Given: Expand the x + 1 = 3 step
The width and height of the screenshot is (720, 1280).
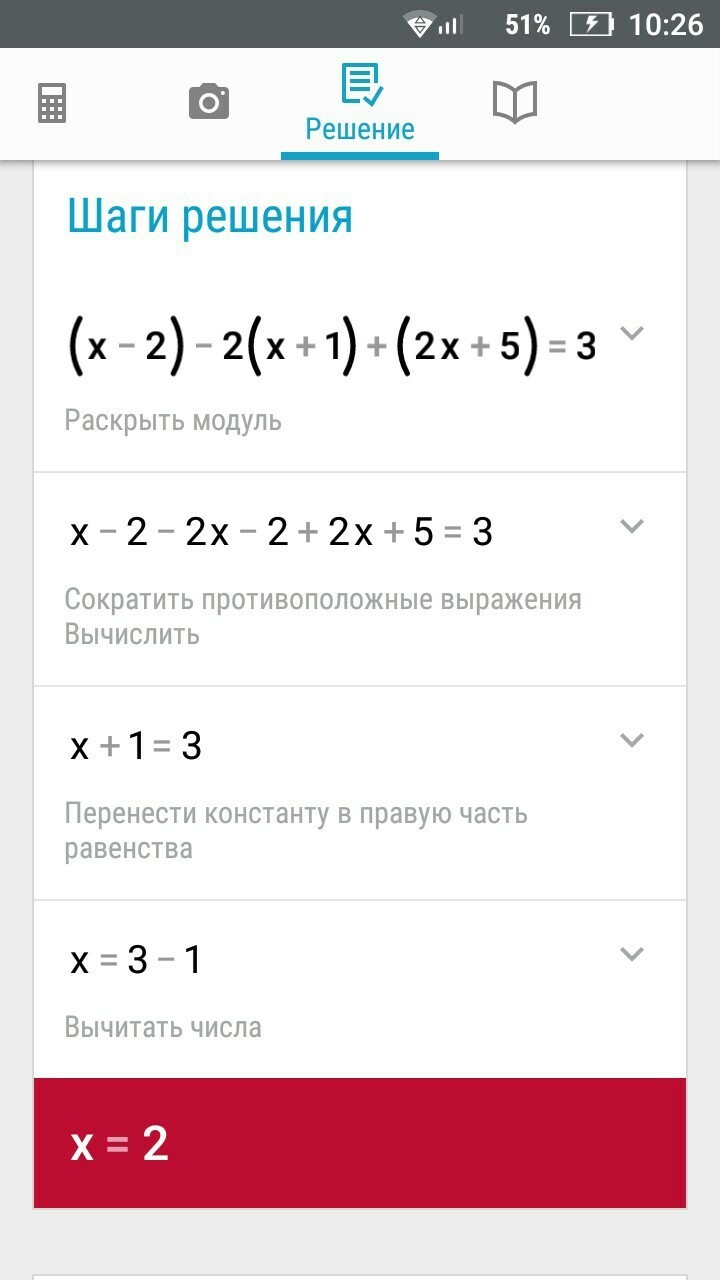Looking at the screenshot, I should pos(631,740).
